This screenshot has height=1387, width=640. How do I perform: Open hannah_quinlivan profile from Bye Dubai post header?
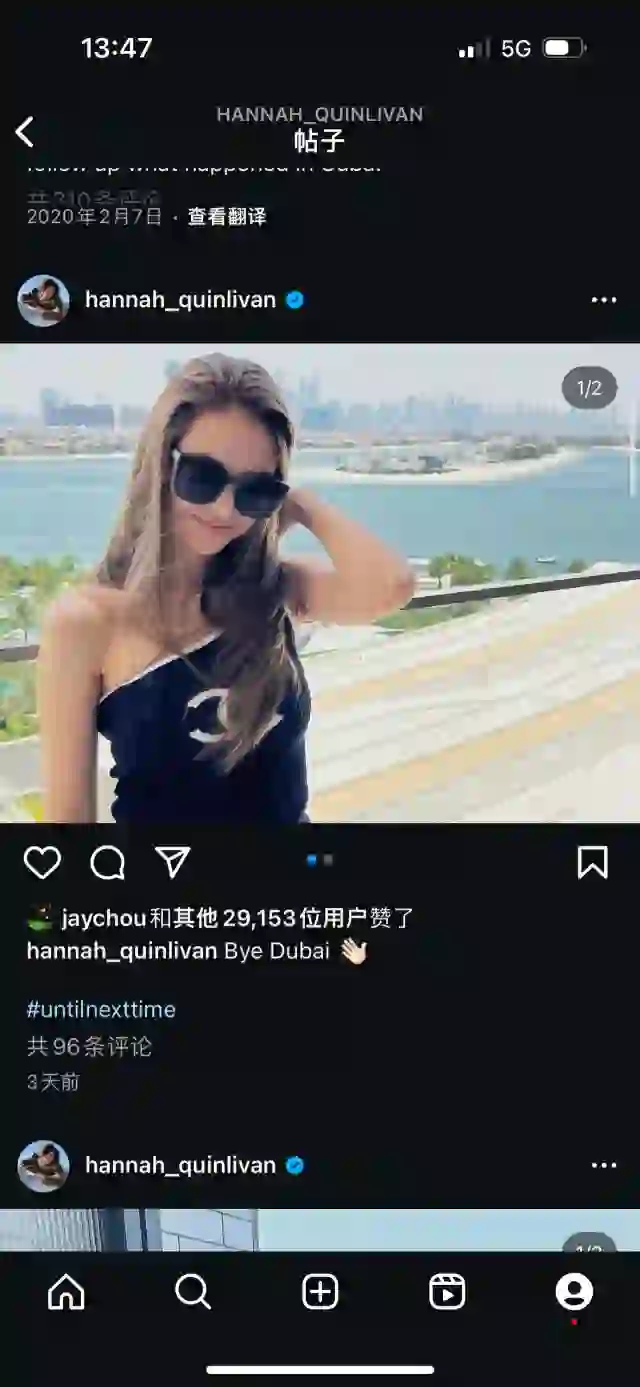pos(180,300)
